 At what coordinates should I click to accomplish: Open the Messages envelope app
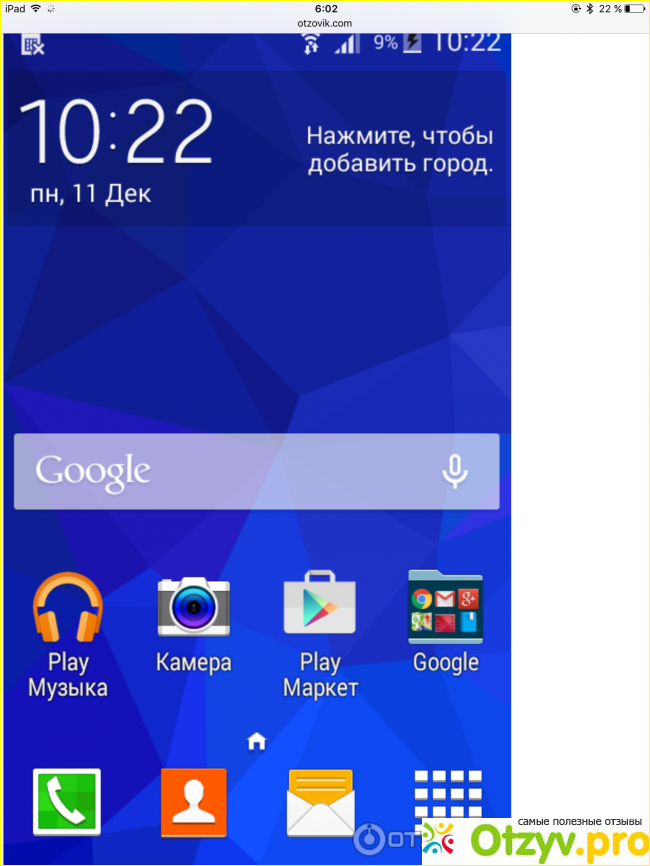pos(320,801)
